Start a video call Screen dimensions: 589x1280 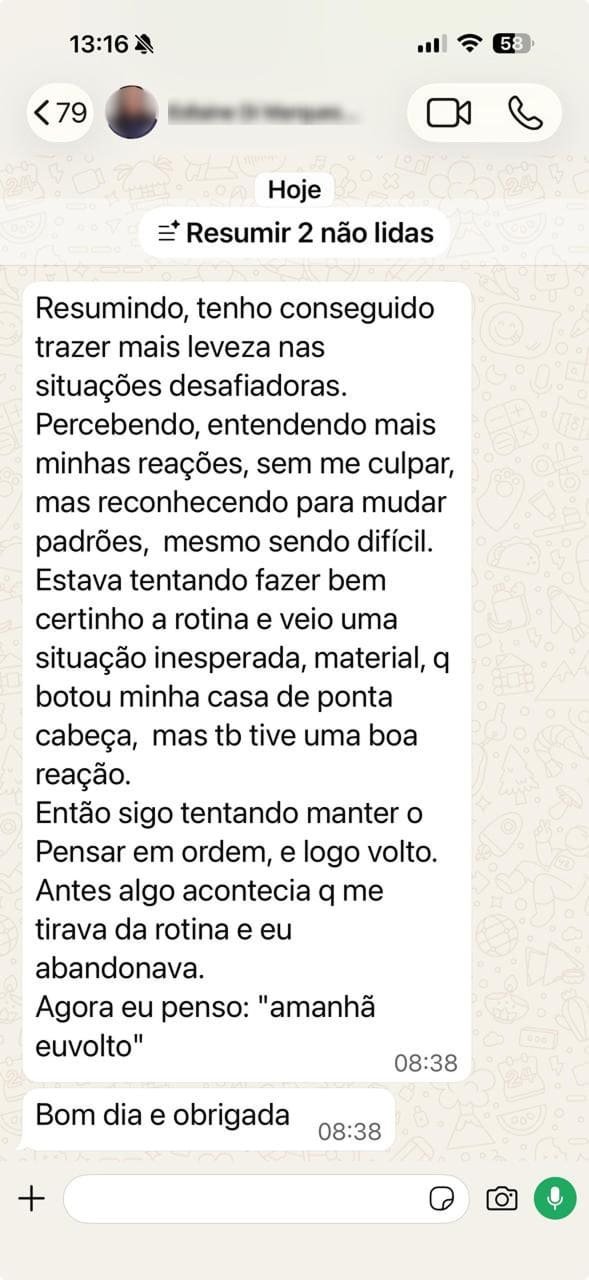tap(449, 113)
